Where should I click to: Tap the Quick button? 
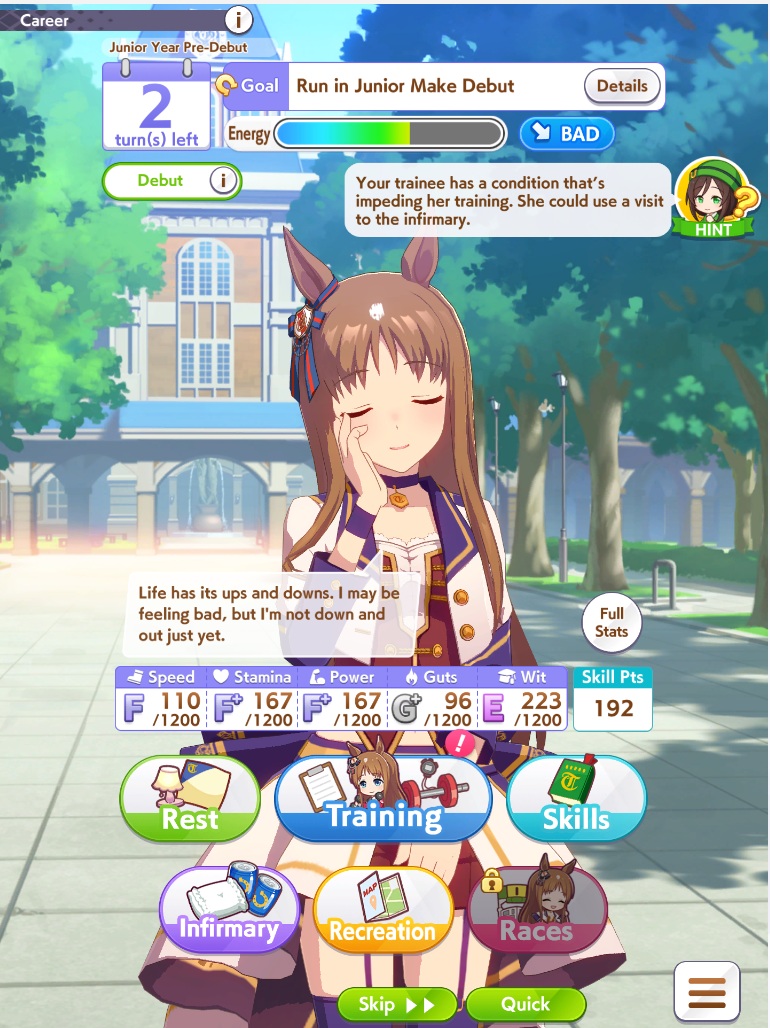(525, 1004)
